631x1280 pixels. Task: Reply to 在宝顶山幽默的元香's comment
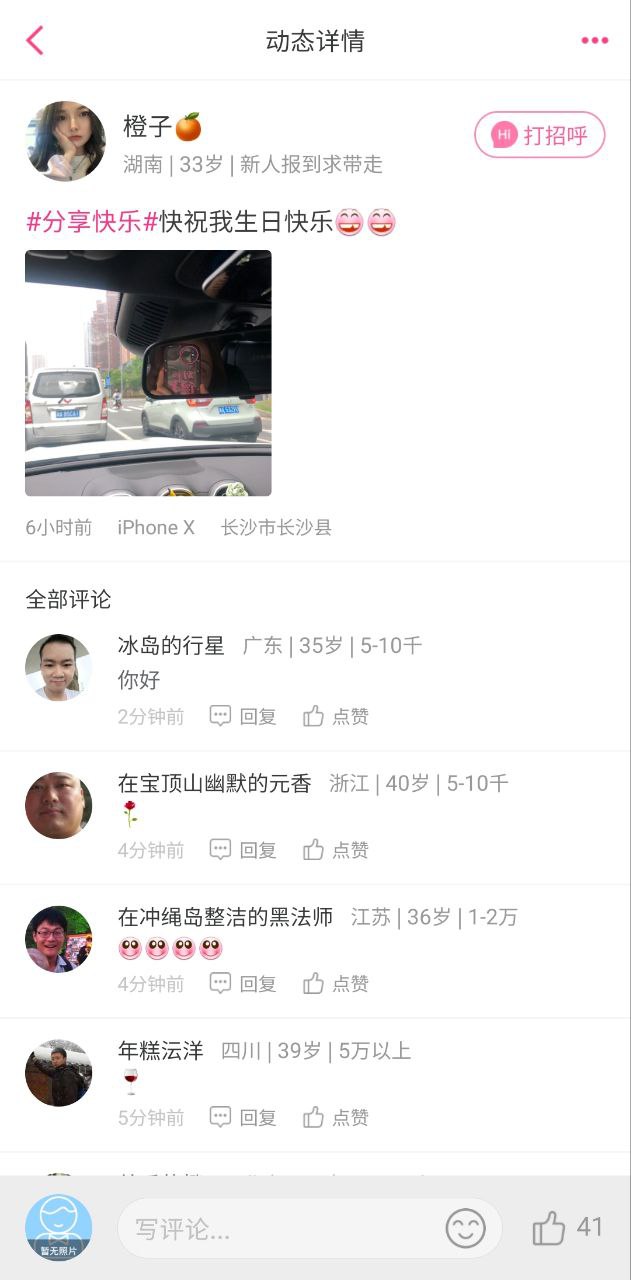click(x=243, y=850)
